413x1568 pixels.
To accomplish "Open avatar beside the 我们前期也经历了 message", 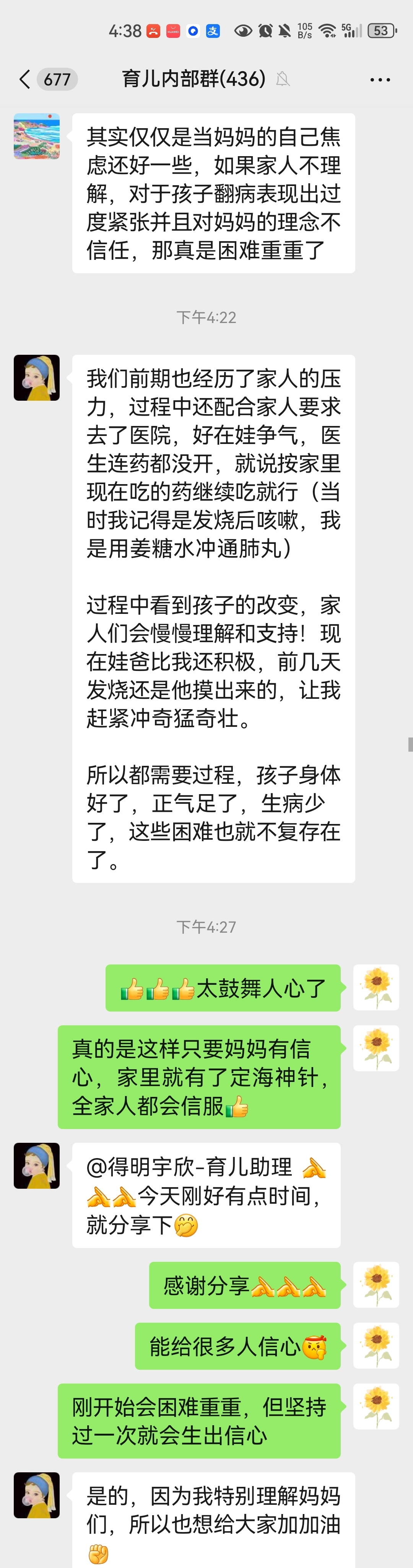I will coord(36,377).
